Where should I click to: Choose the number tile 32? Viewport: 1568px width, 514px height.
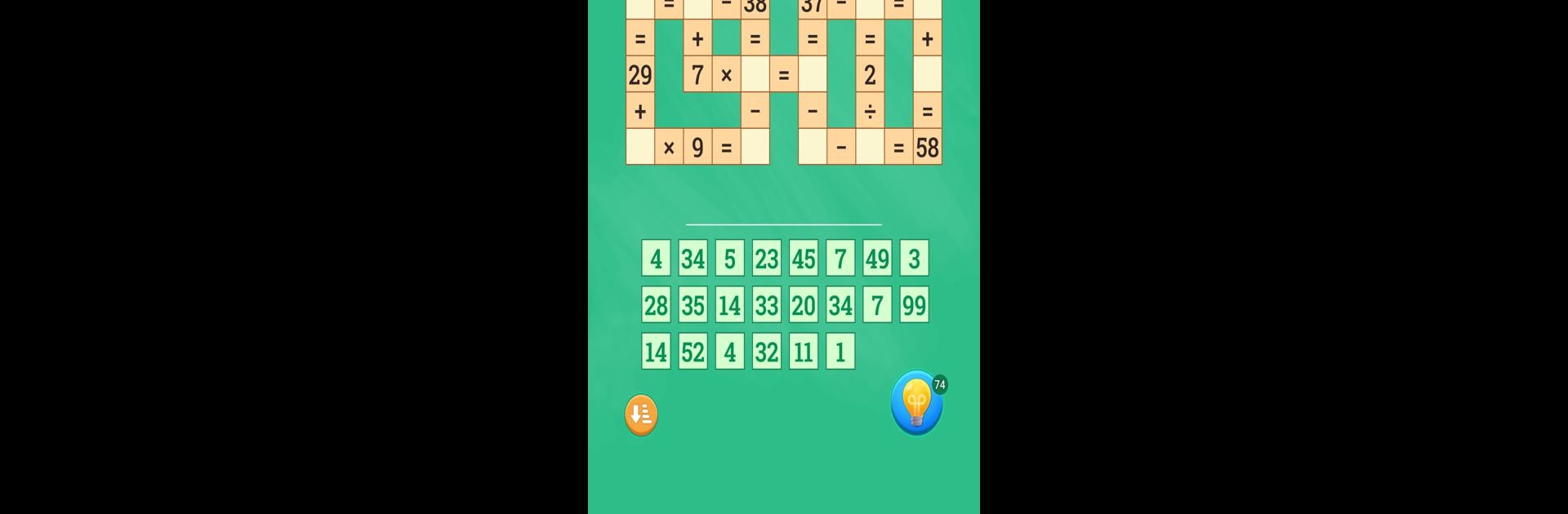(766, 352)
